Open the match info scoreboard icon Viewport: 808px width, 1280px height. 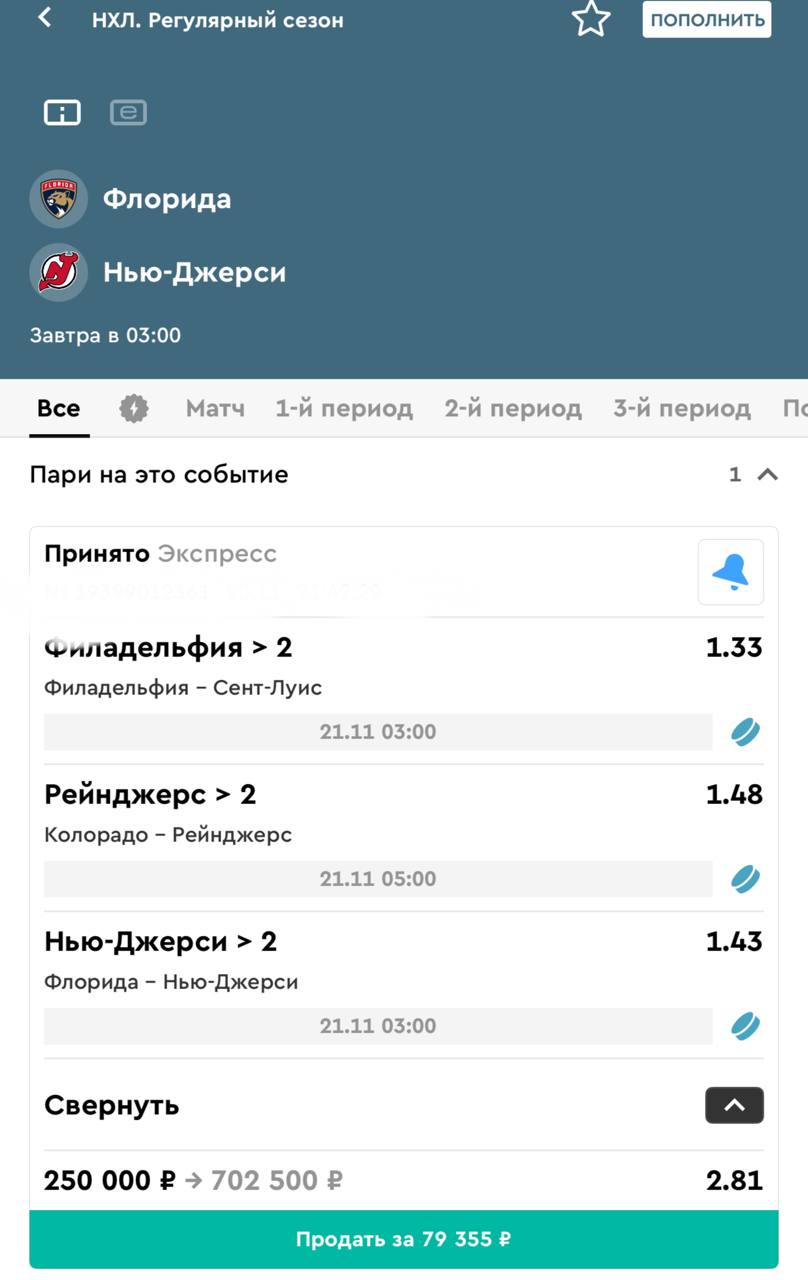click(62, 112)
